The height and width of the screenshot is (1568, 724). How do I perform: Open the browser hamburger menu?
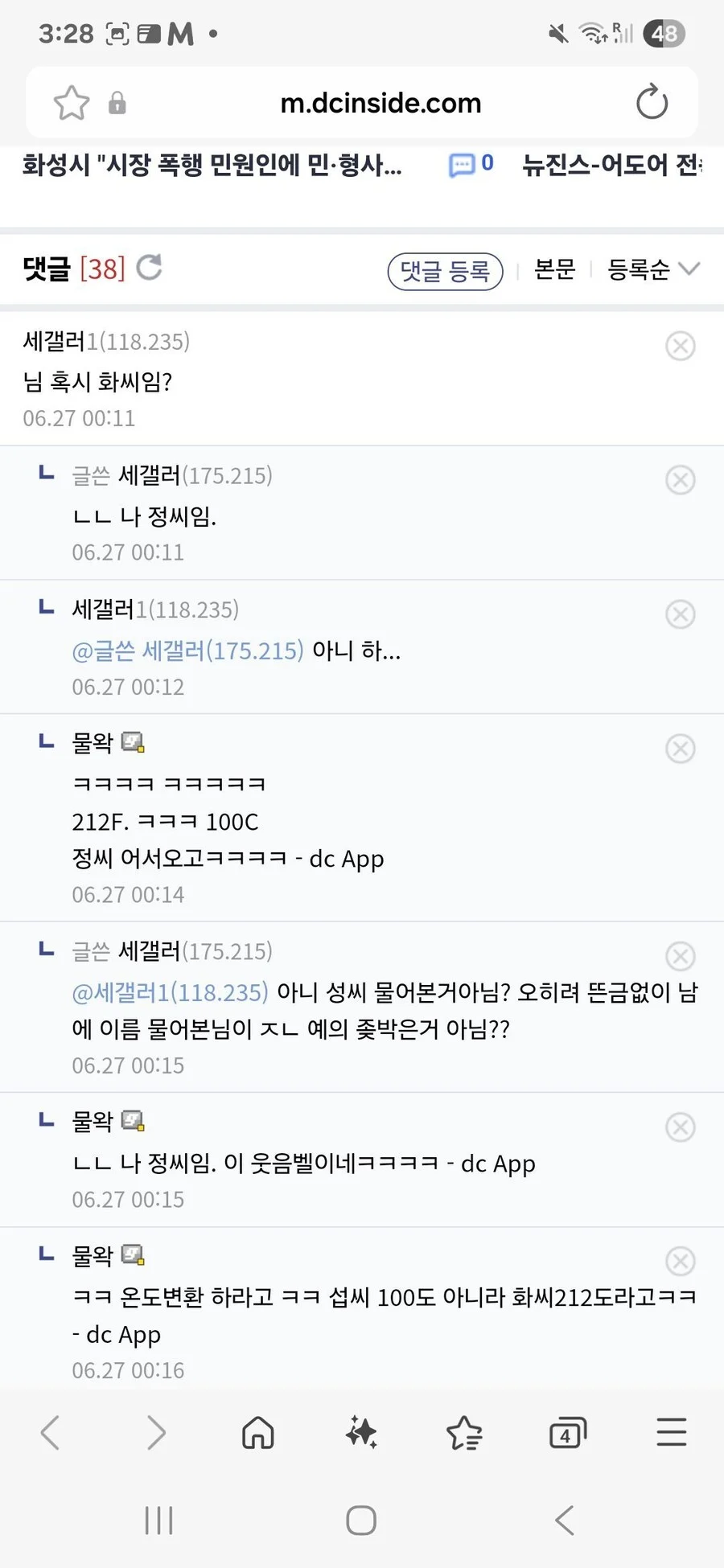[x=671, y=1433]
